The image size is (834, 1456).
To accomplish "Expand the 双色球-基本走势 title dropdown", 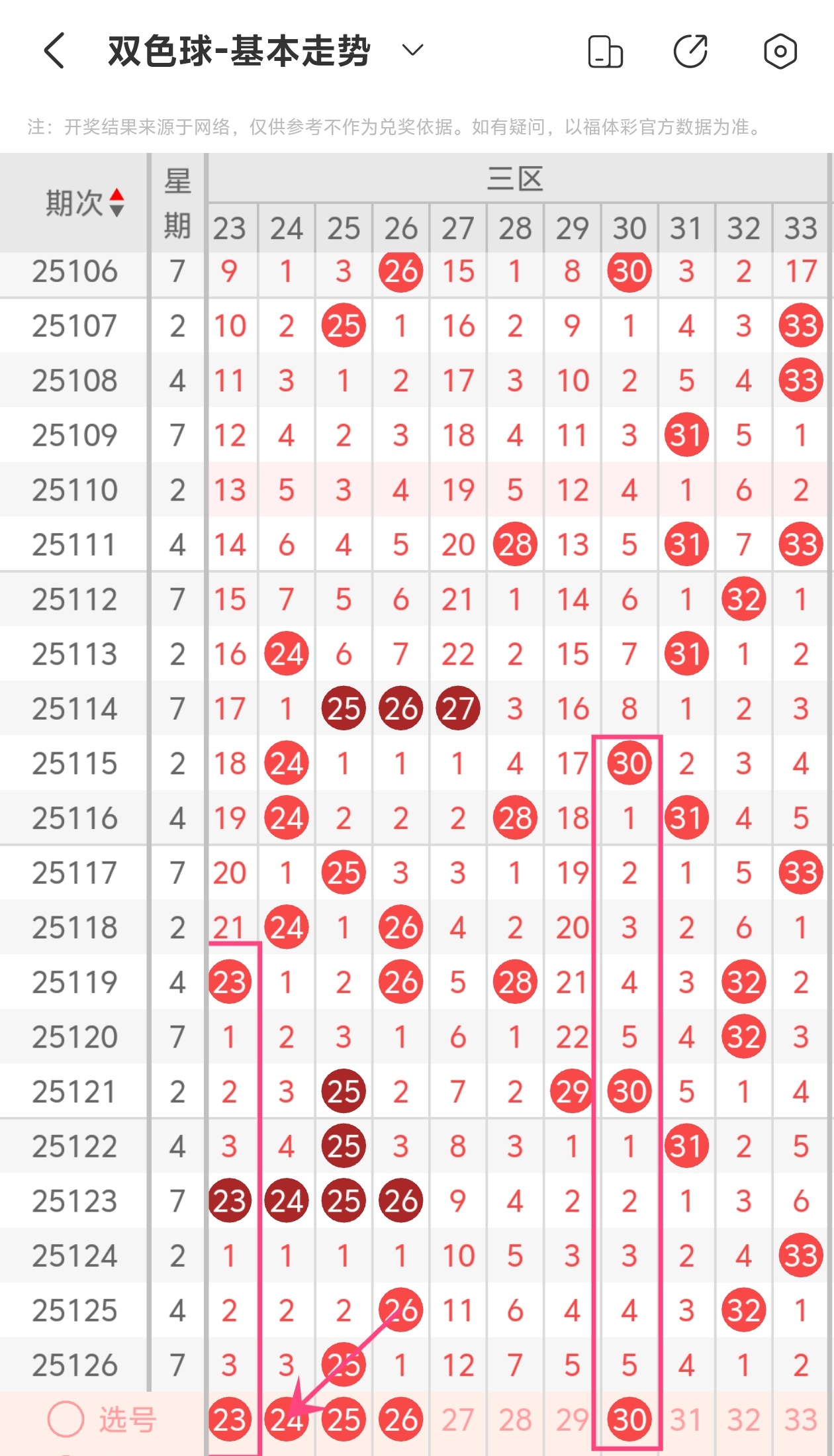I will (412, 50).
